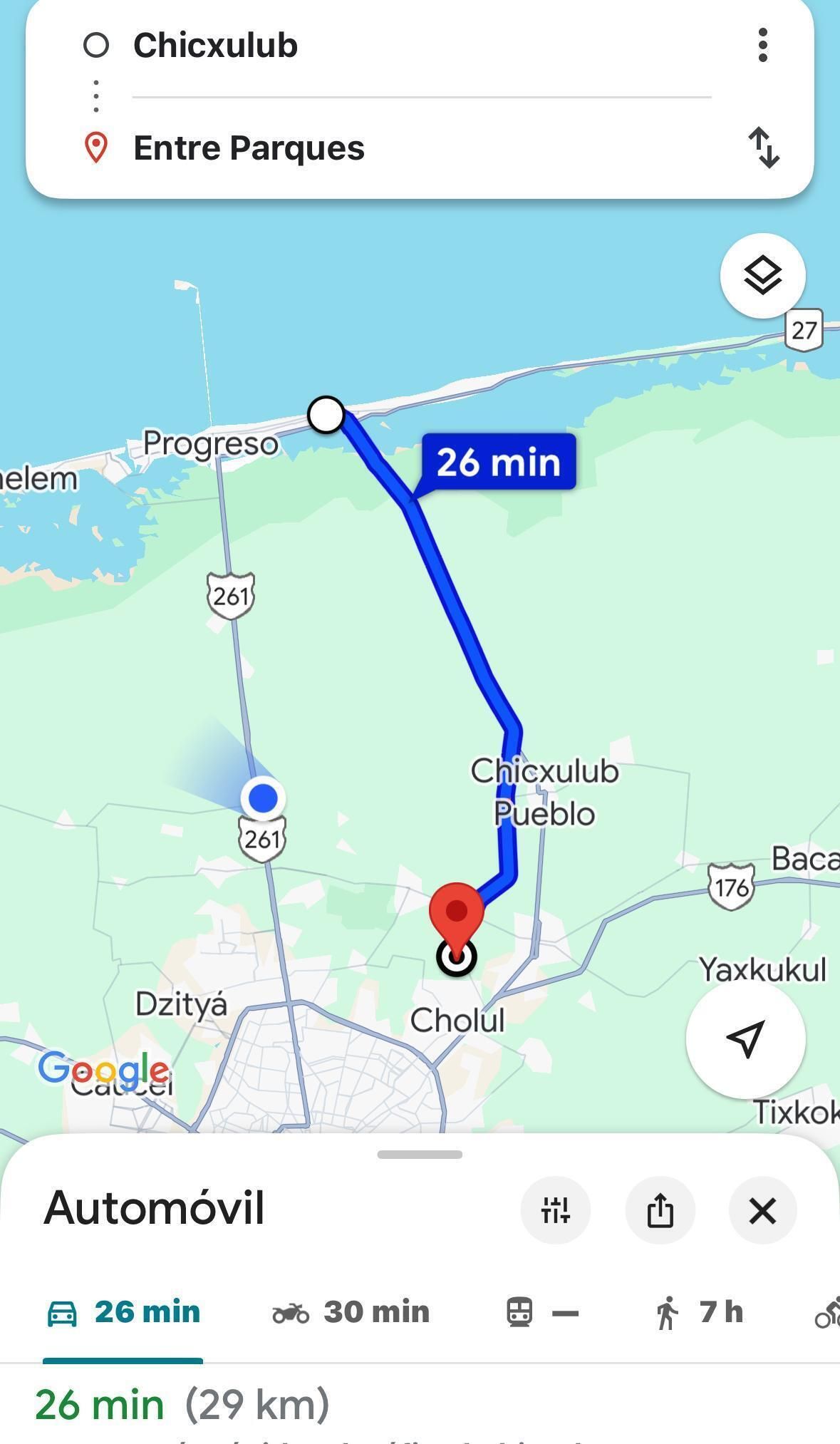The height and width of the screenshot is (1444, 840).
Task: Switch to public transit tab
Action: [x=541, y=1312]
